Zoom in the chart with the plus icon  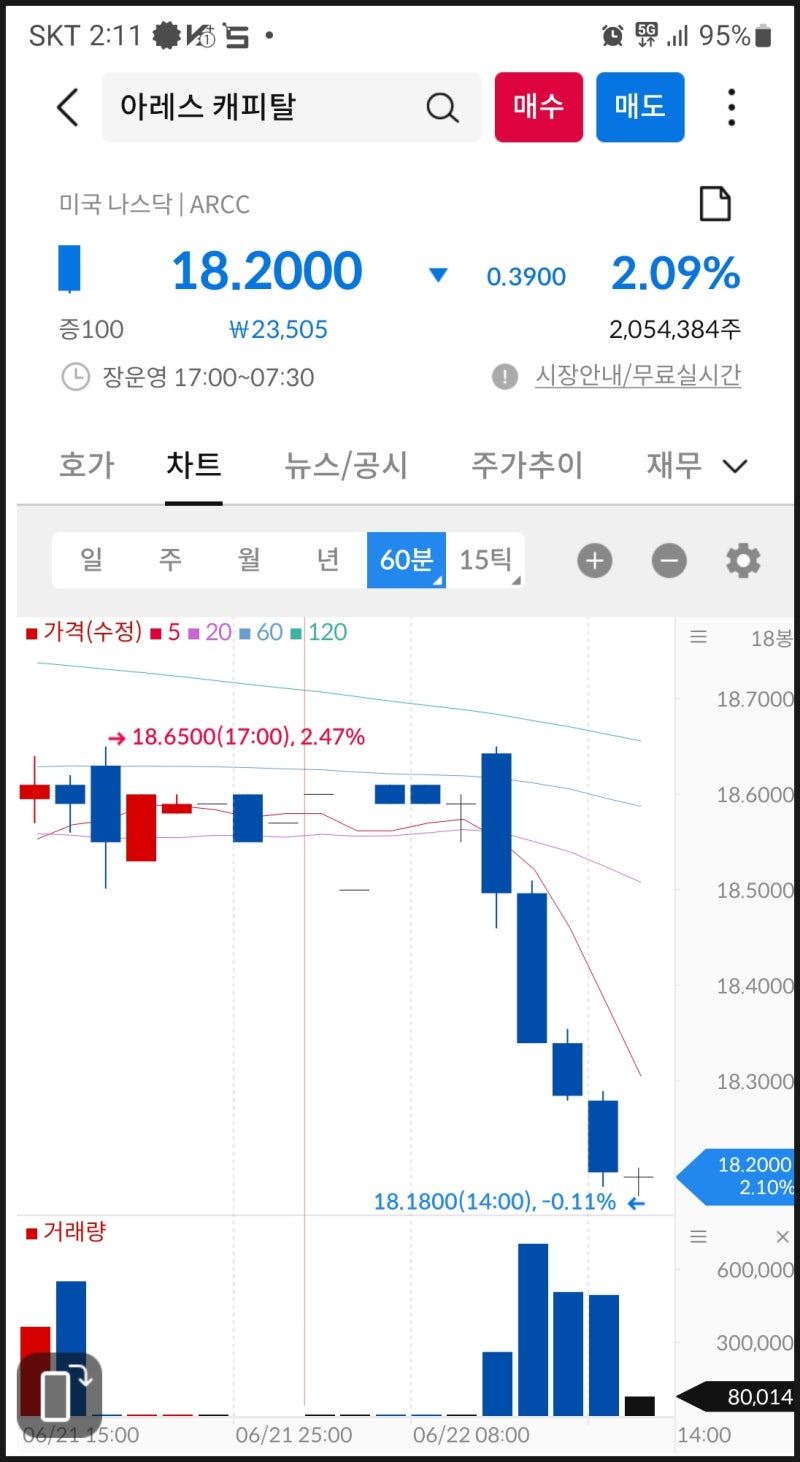click(x=594, y=560)
